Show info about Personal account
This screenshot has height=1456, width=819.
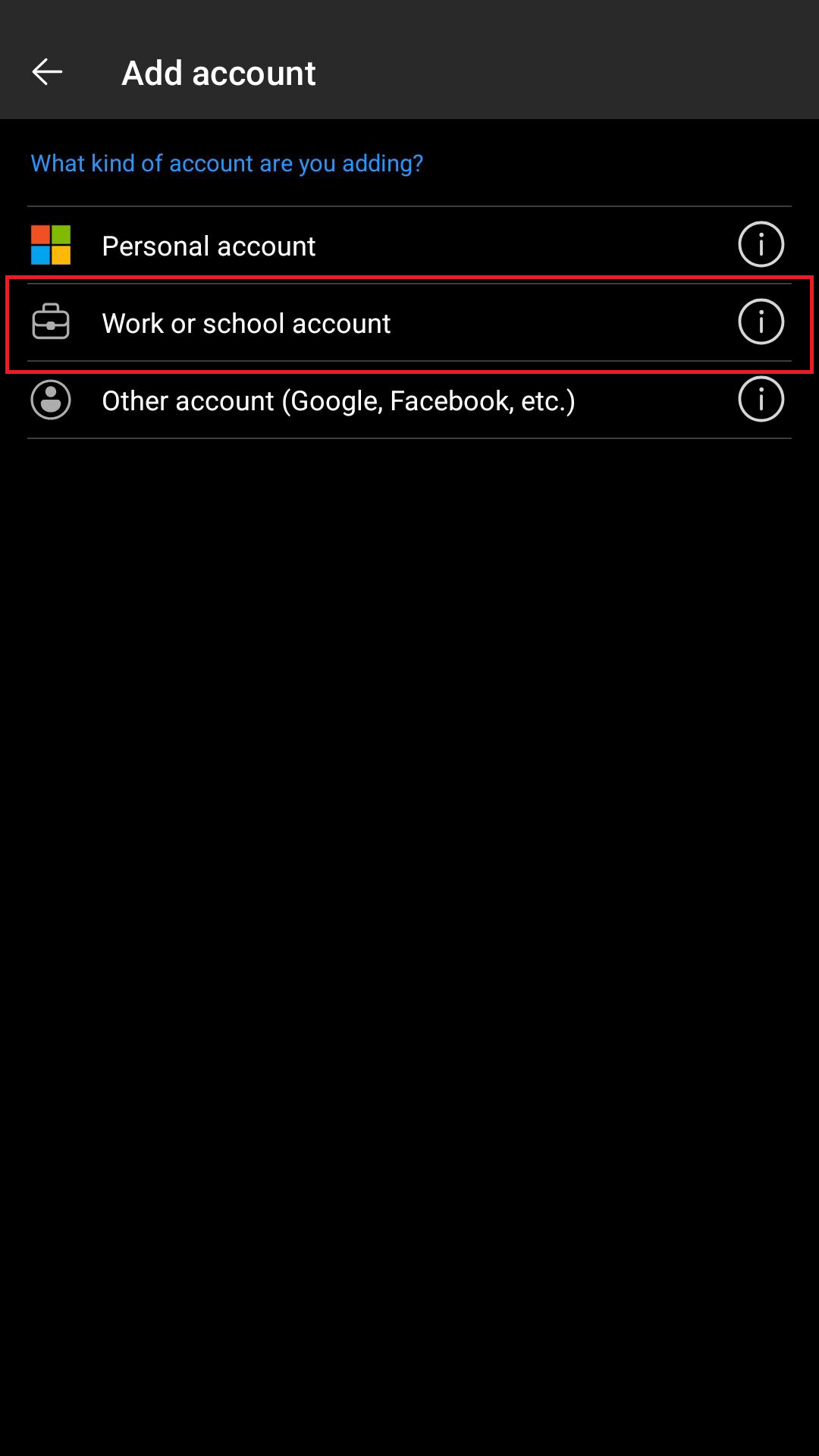pyautogui.click(x=761, y=244)
